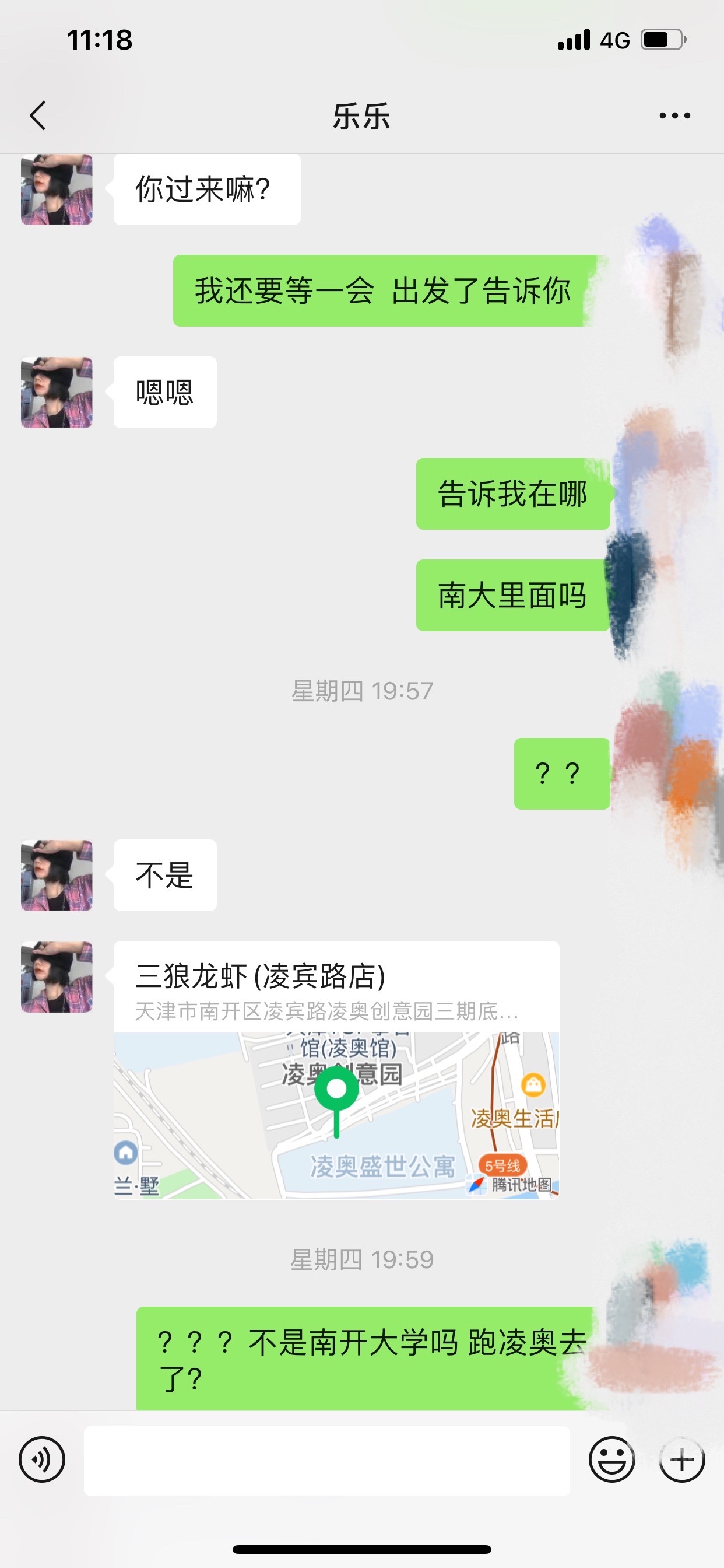724x1568 pixels.
Task: Go back to the chat list
Action: tap(38, 116)
